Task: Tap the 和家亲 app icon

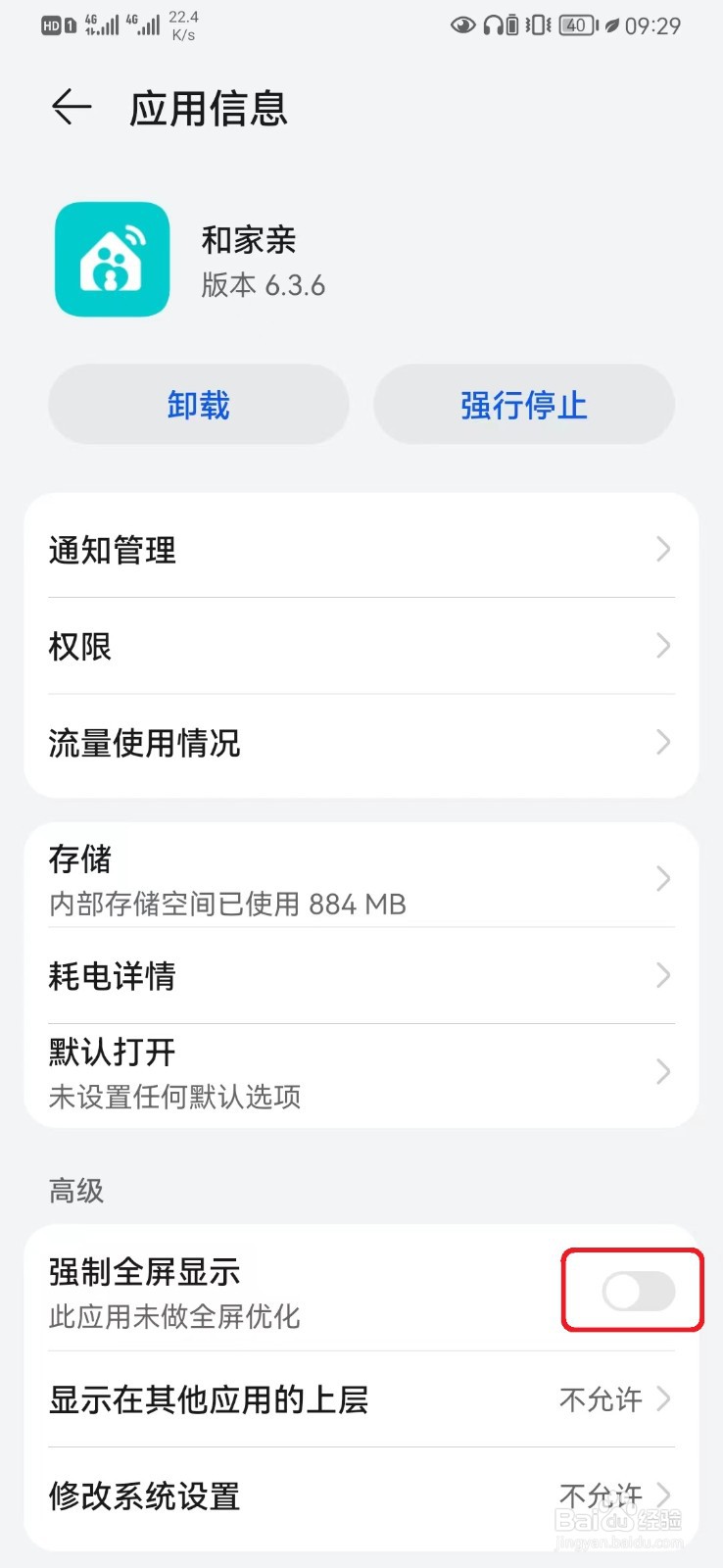Action: 112,259
